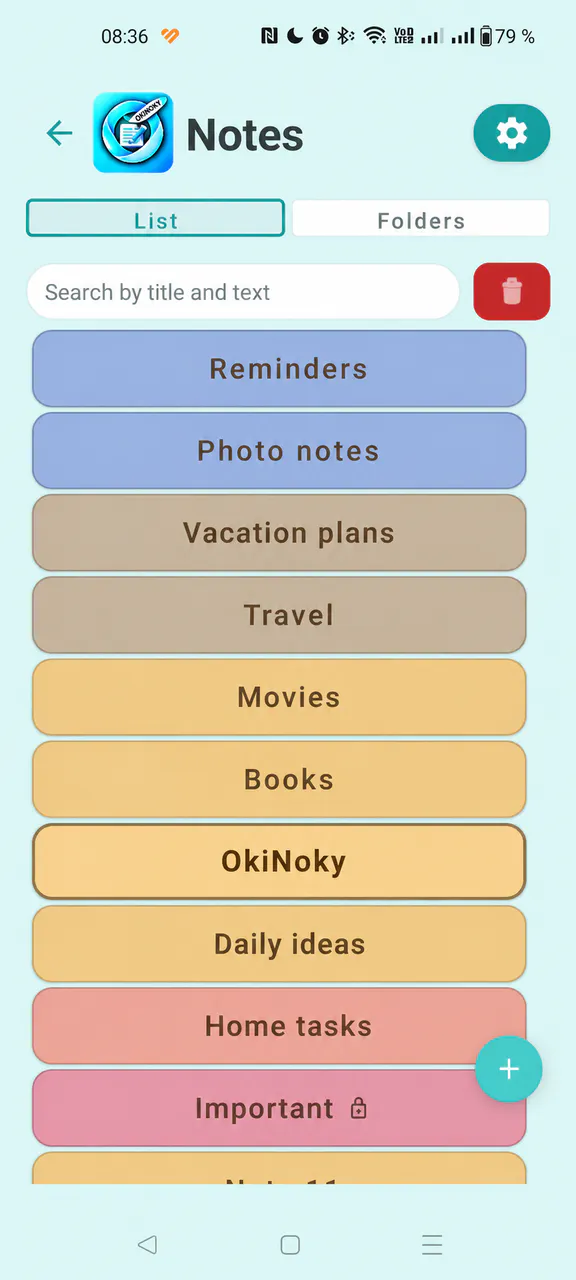Go back with the arrow icon
This screenshot has height=1280, width=576.
tap(60, 133)
